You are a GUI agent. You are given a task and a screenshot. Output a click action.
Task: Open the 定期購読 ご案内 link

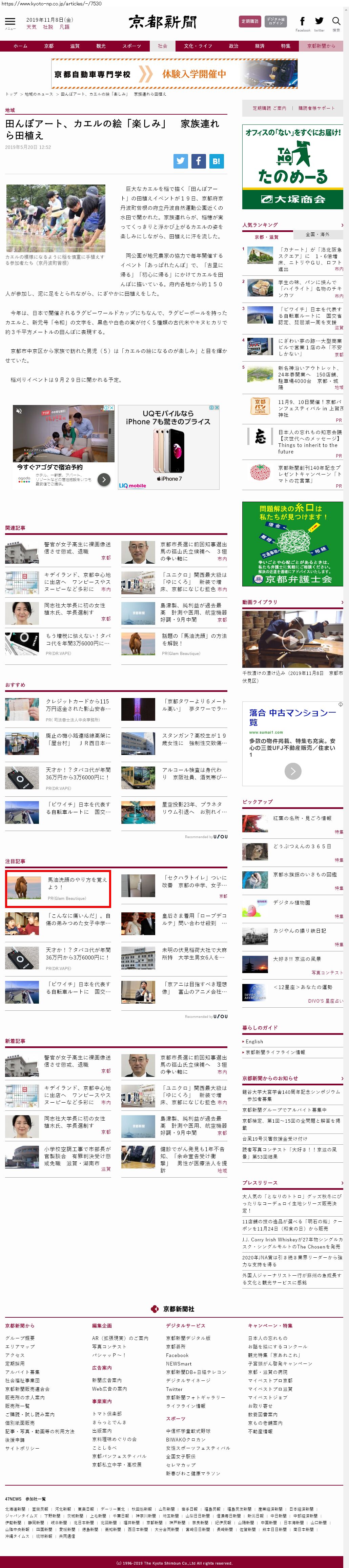pyautogui.click(x=269, y=108)
